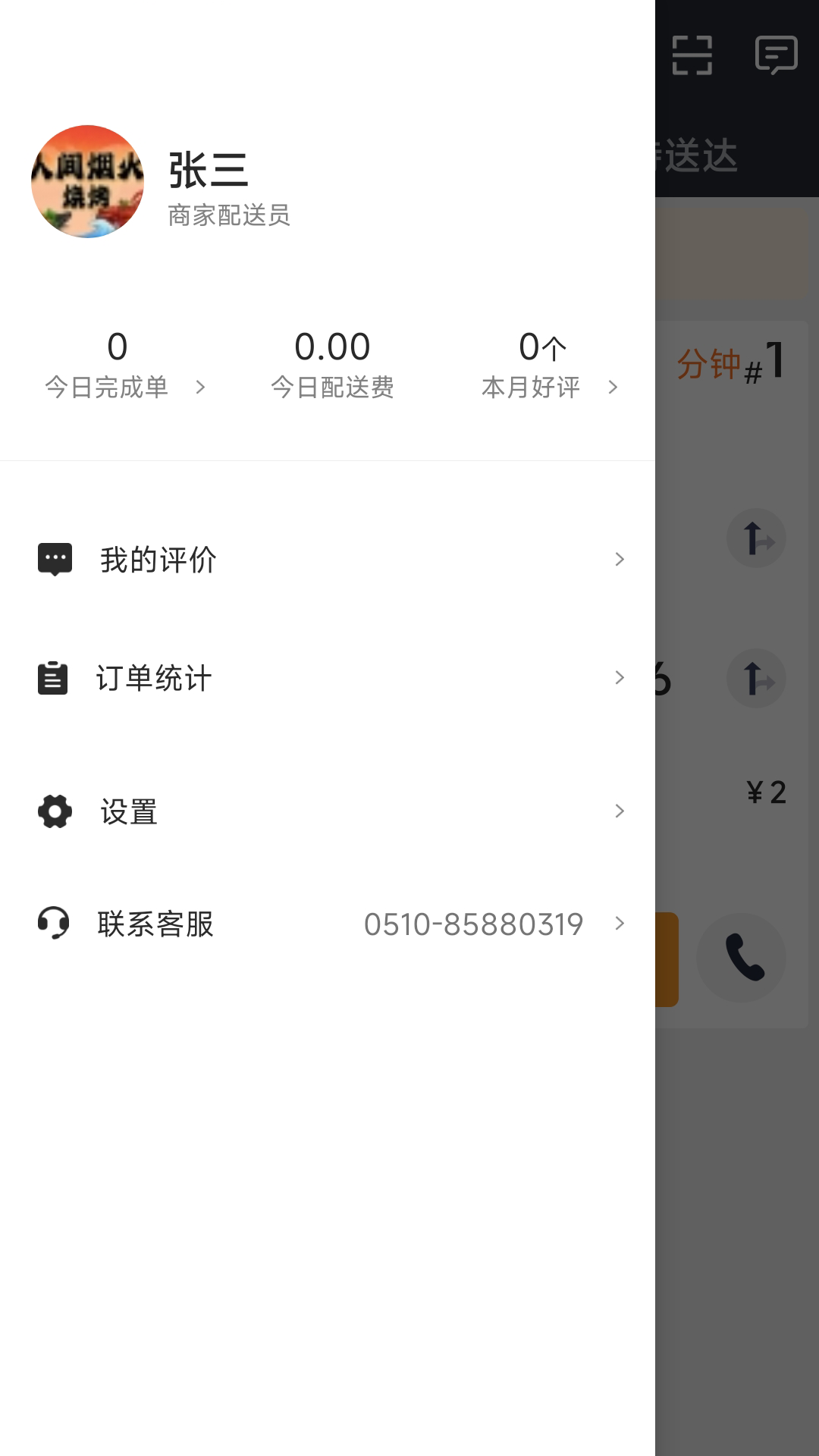Open 今日完成单 details via its chevron
The image size is (819, 1456).
coord(201,387)
